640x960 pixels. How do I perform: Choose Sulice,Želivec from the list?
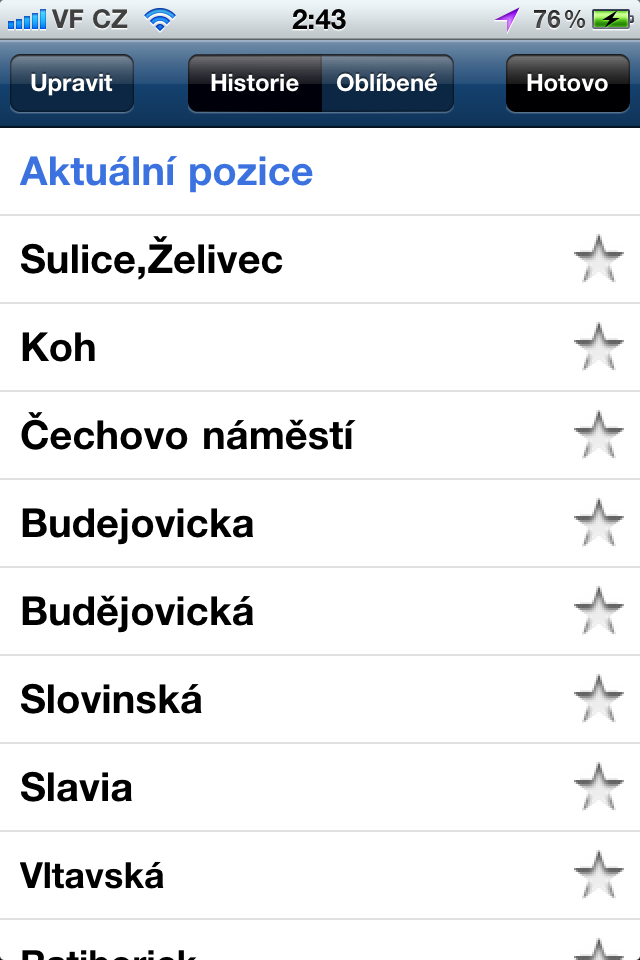(152, 260)
